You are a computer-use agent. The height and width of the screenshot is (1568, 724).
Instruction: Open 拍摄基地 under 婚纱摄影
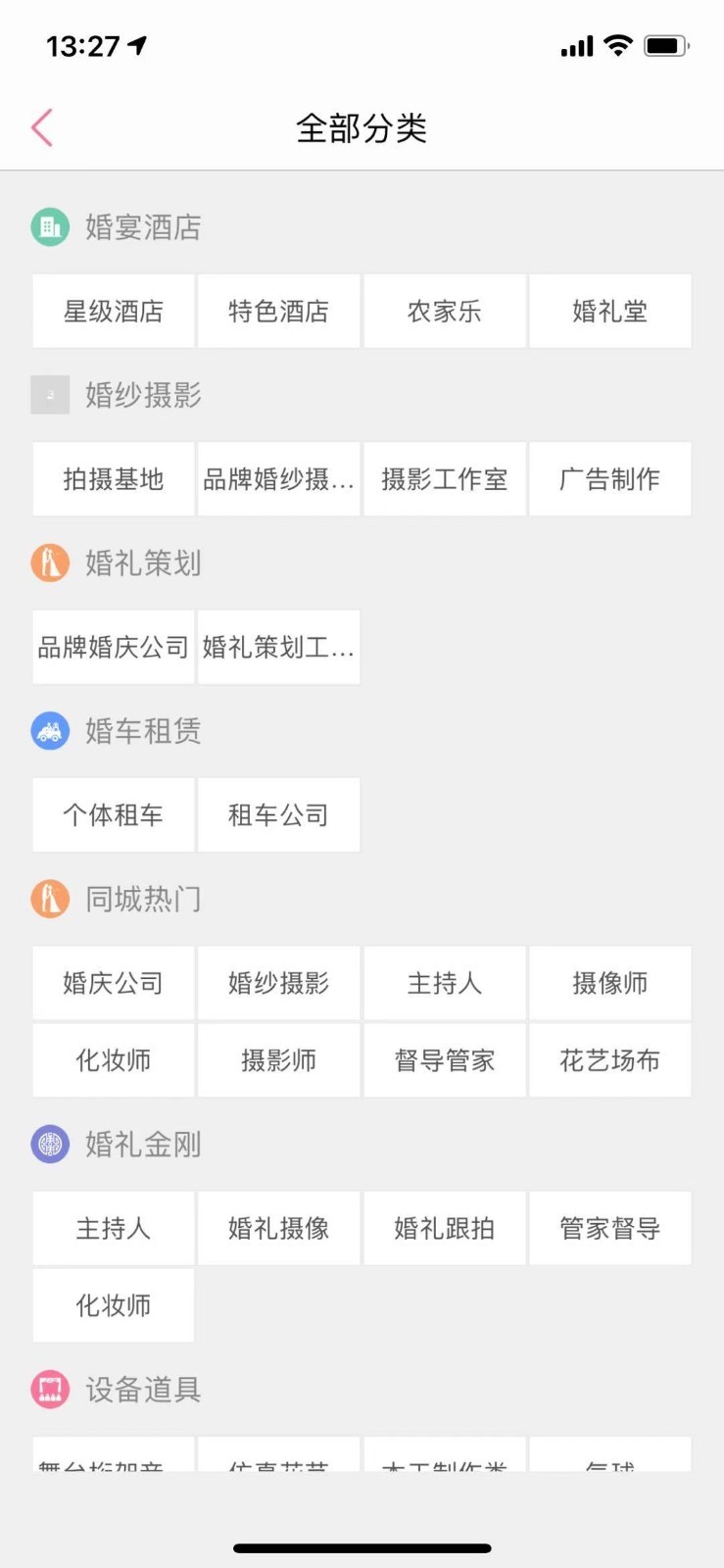[x=114, y=479]
